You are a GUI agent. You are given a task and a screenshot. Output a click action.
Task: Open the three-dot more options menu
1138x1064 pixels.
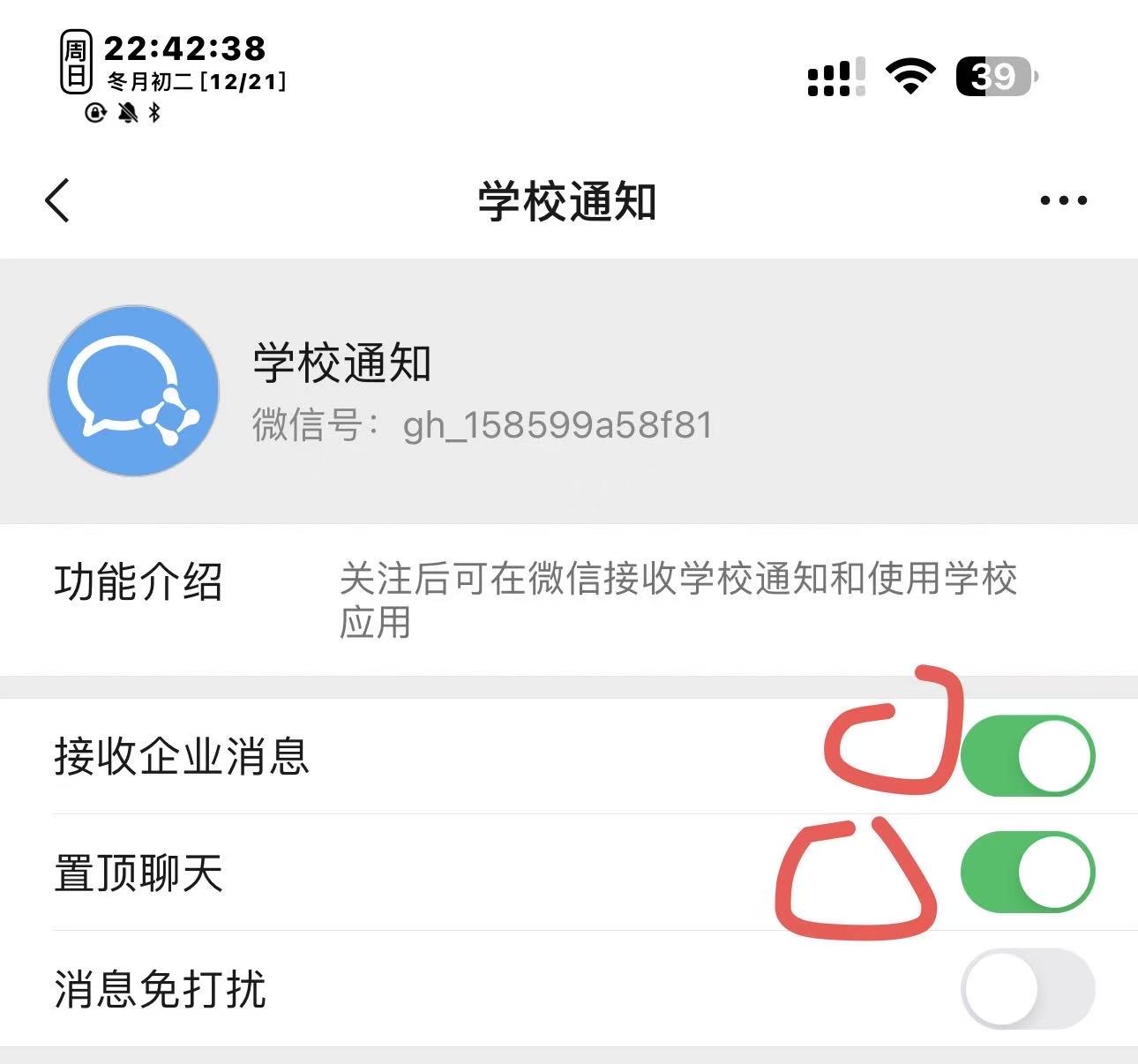click(1063, 200)
